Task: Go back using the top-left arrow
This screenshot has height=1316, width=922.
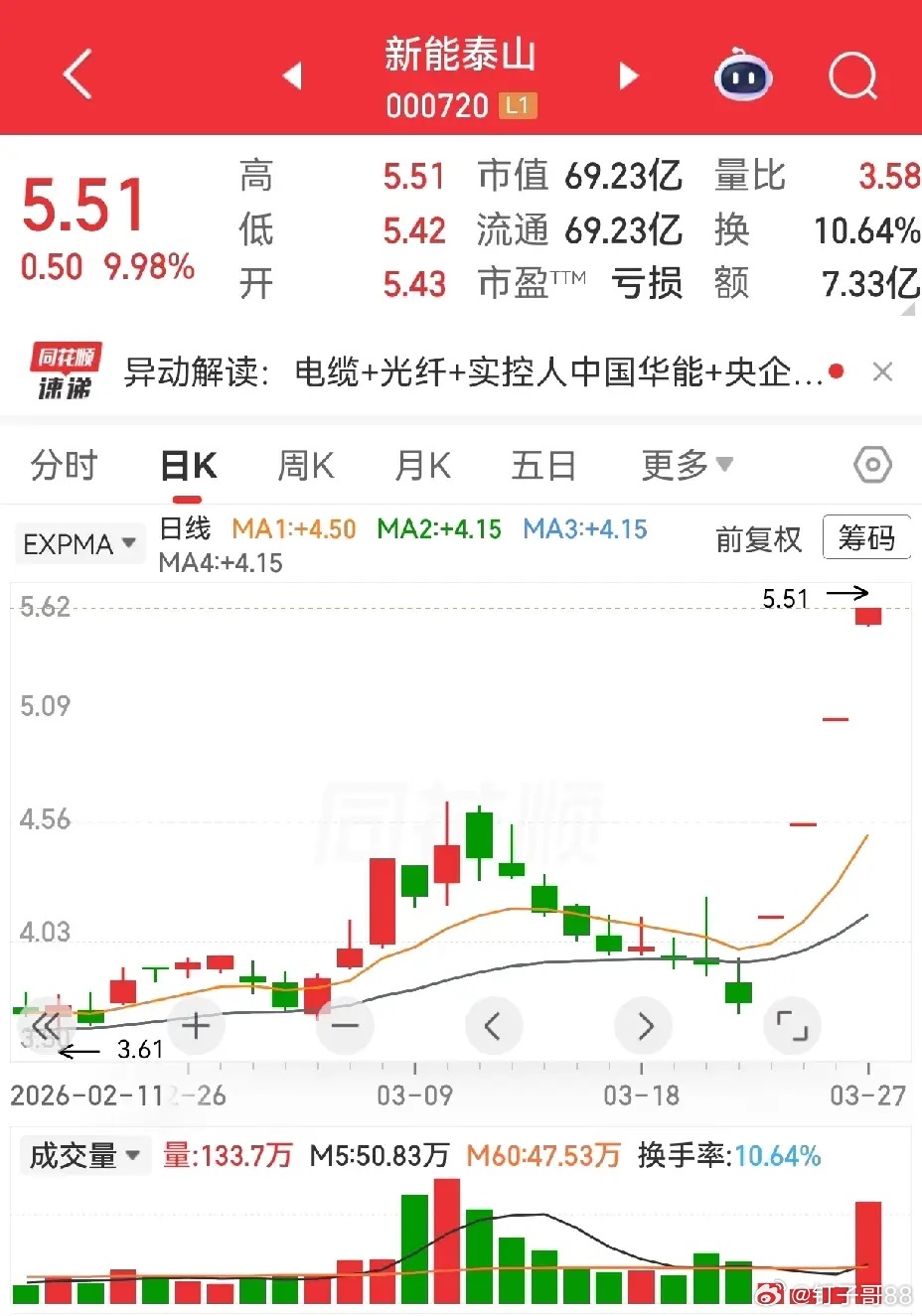Action: click(x=77, y=74)
